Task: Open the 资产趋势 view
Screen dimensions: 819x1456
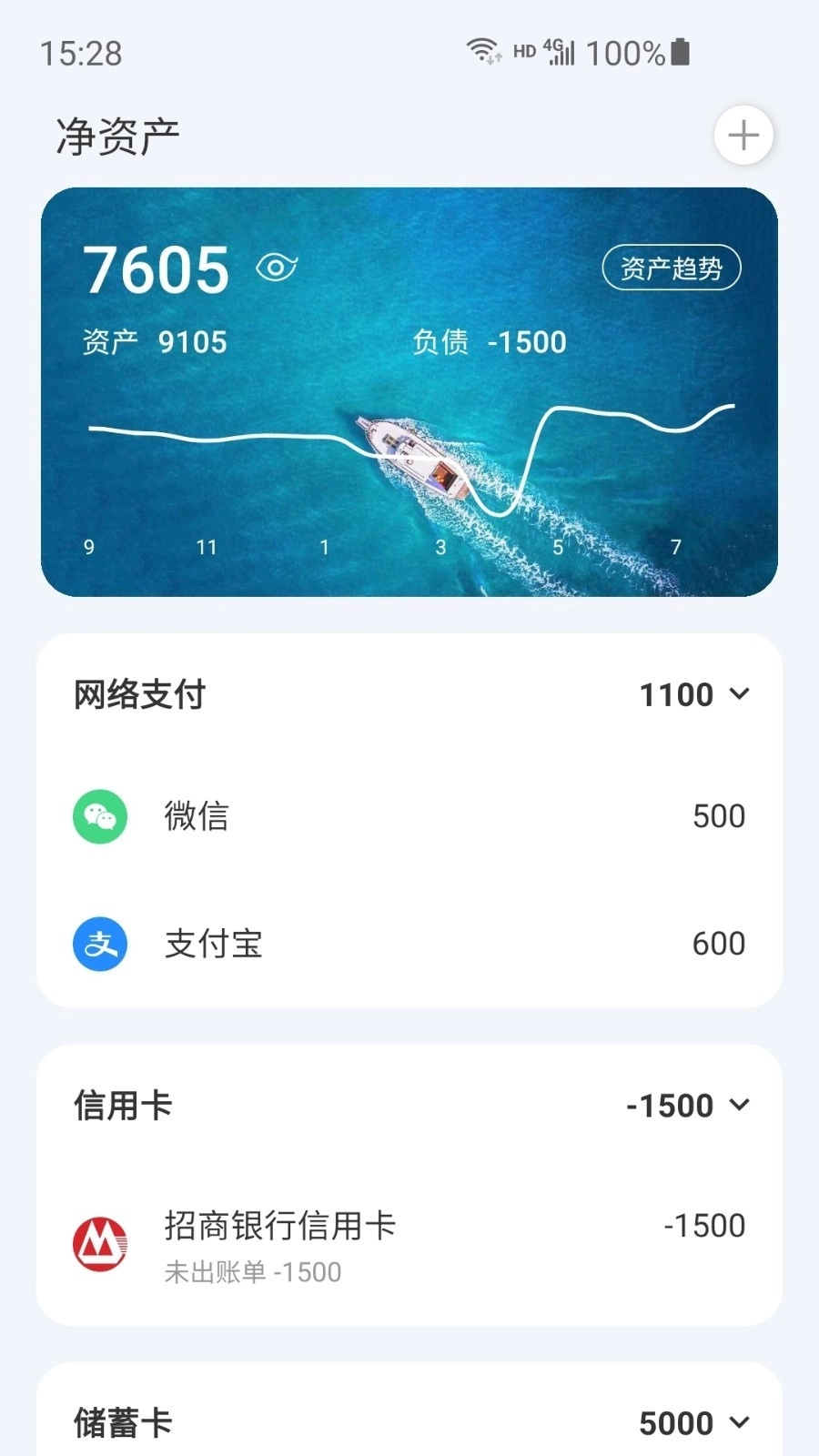Action: pos(671,267)
